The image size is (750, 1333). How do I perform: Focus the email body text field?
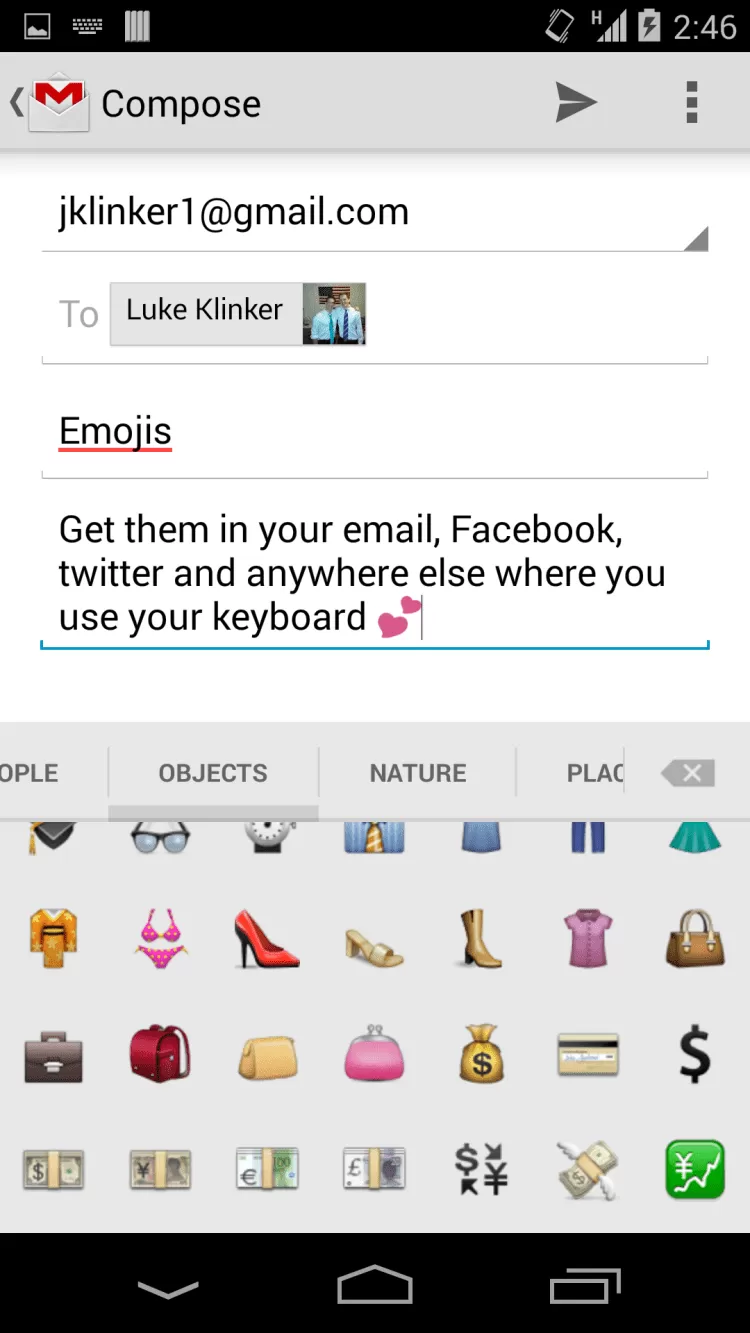375,573
